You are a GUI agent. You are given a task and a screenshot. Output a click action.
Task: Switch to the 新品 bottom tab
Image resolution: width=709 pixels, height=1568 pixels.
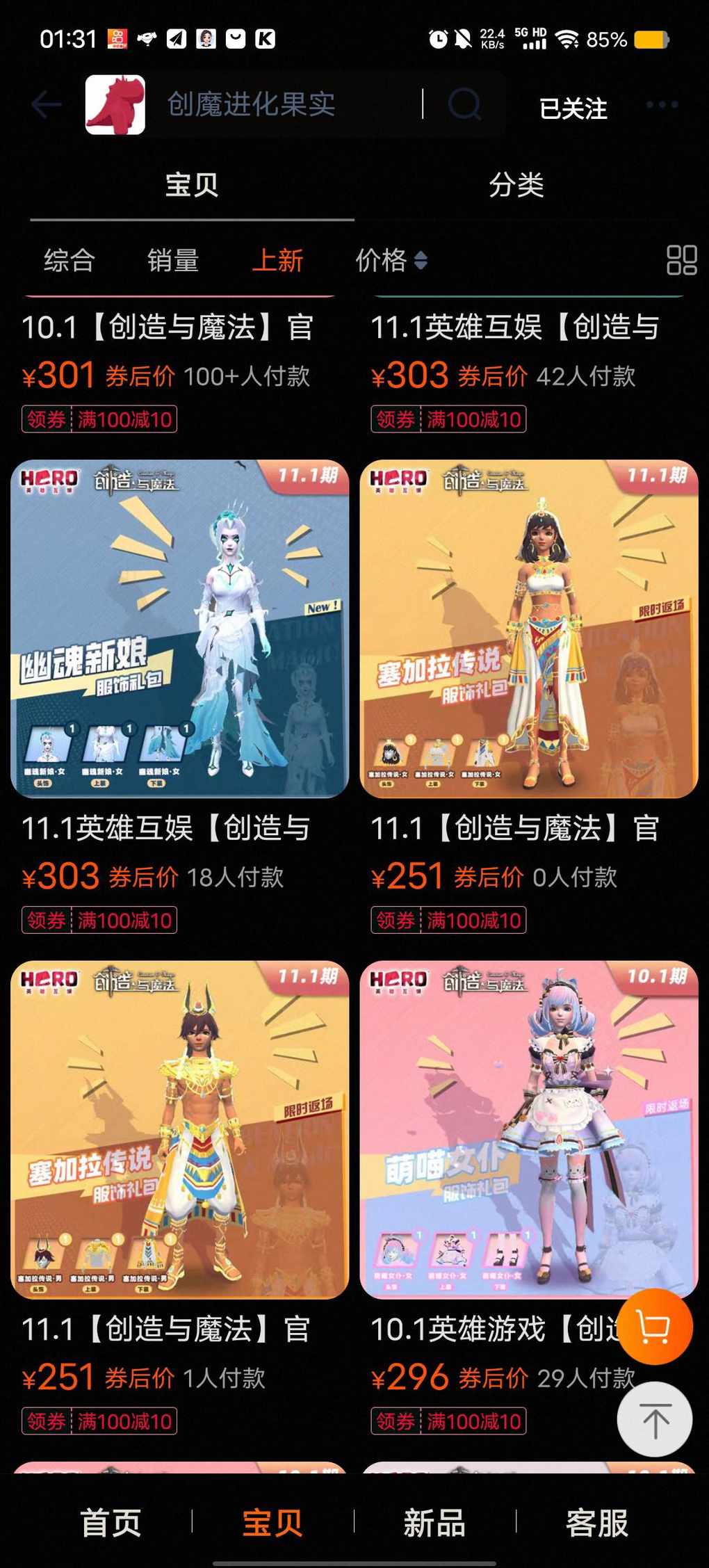click(x=434, y=1523)
